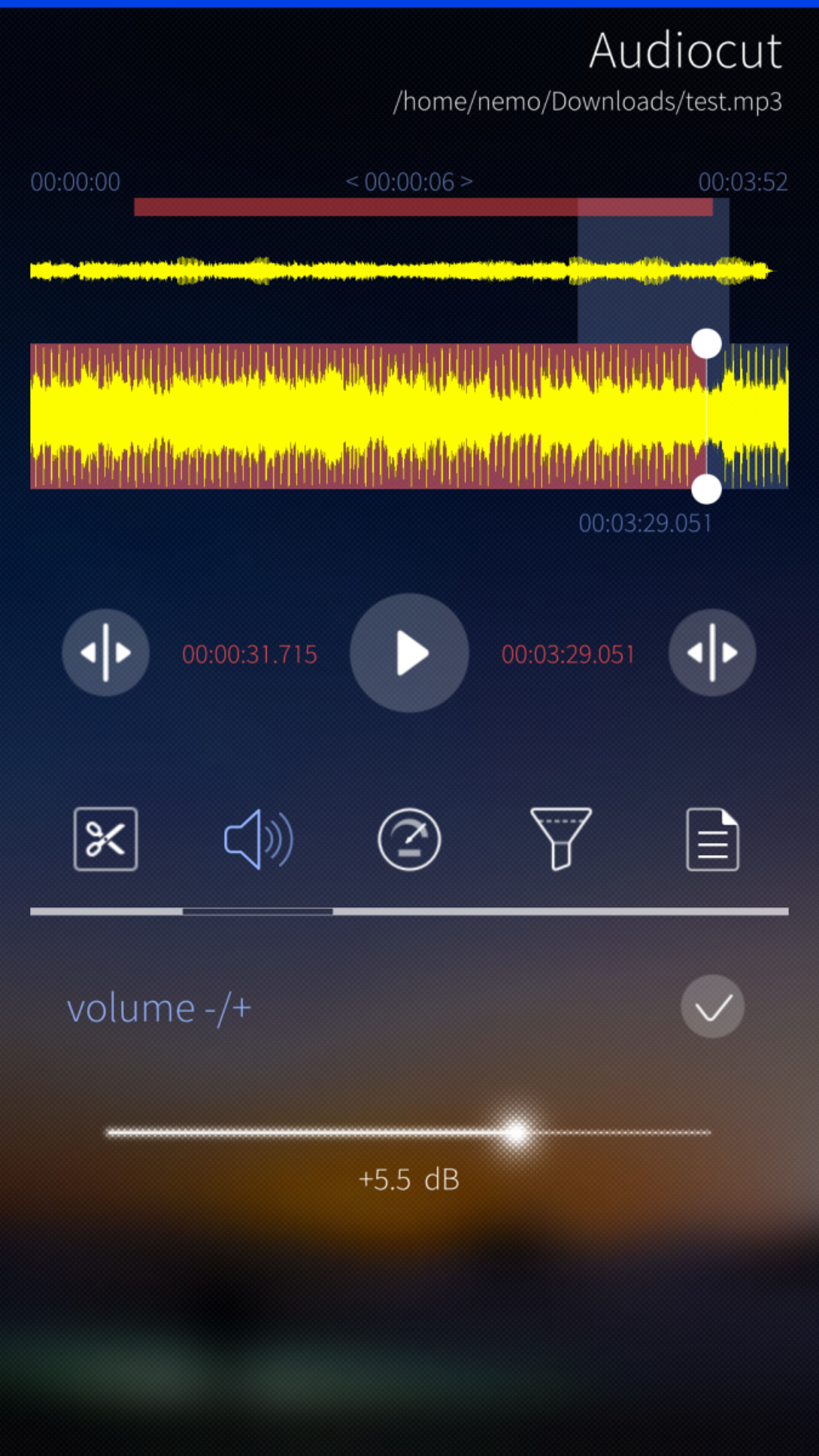
Task: Switch to the document file tab
Action: pos(712,839)
